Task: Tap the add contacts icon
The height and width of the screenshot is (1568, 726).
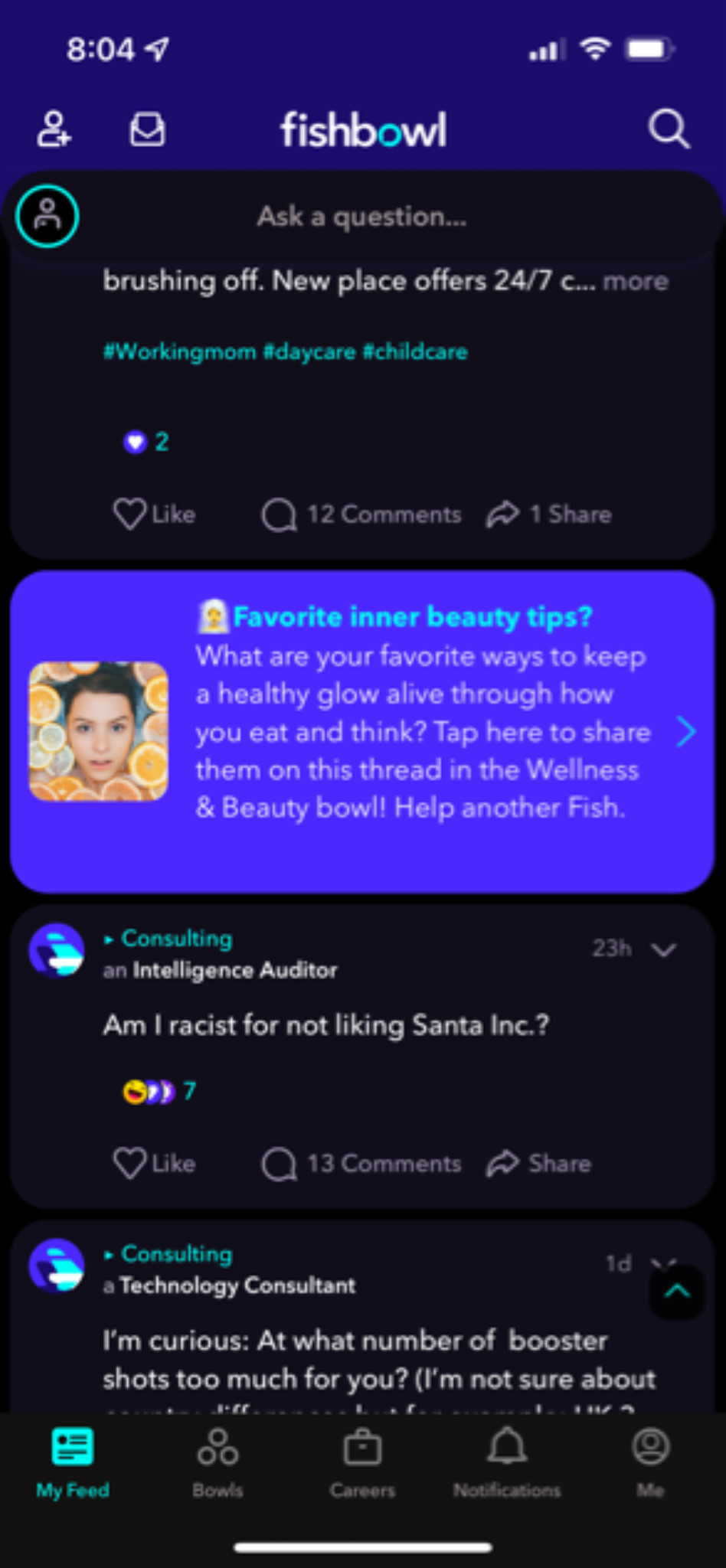Action: click(54, 129)
